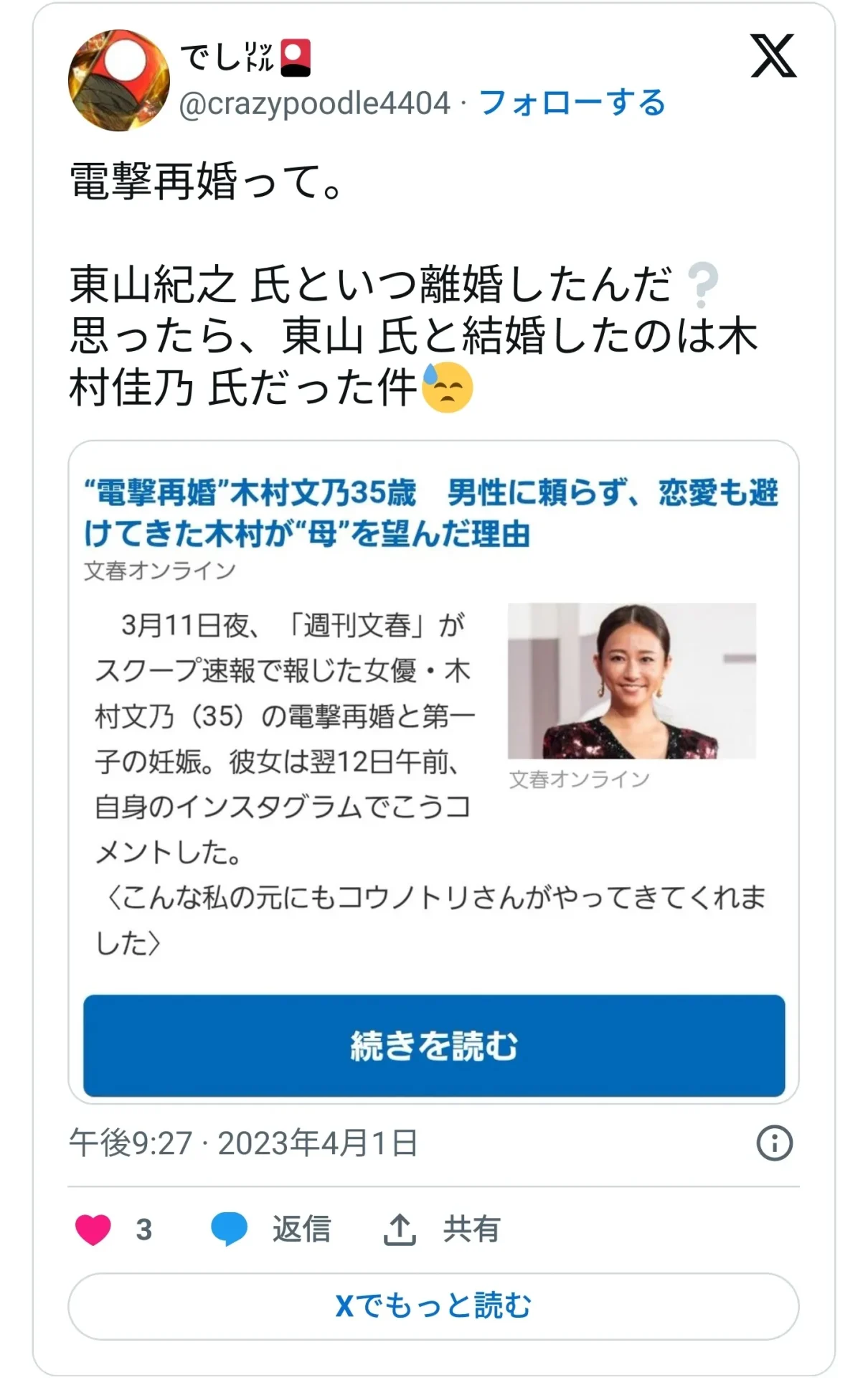Open the 文春オンライン article headline
The height and width of the screenshot is (1378, 868).
pyautogui.click(x=430, y=512)
